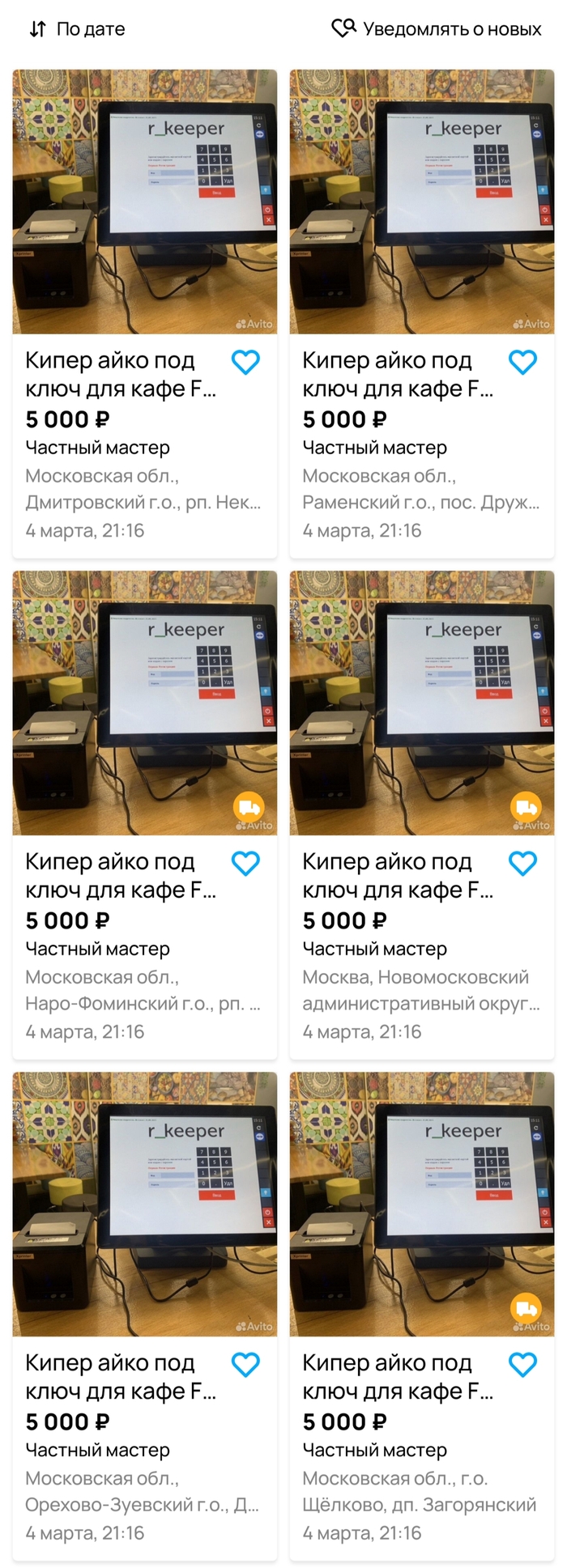Favorite the Москва, Новомосковский listing
The width and height of the screenshot is (567, 1568).
pyautogui.click(x=522, y=864)
